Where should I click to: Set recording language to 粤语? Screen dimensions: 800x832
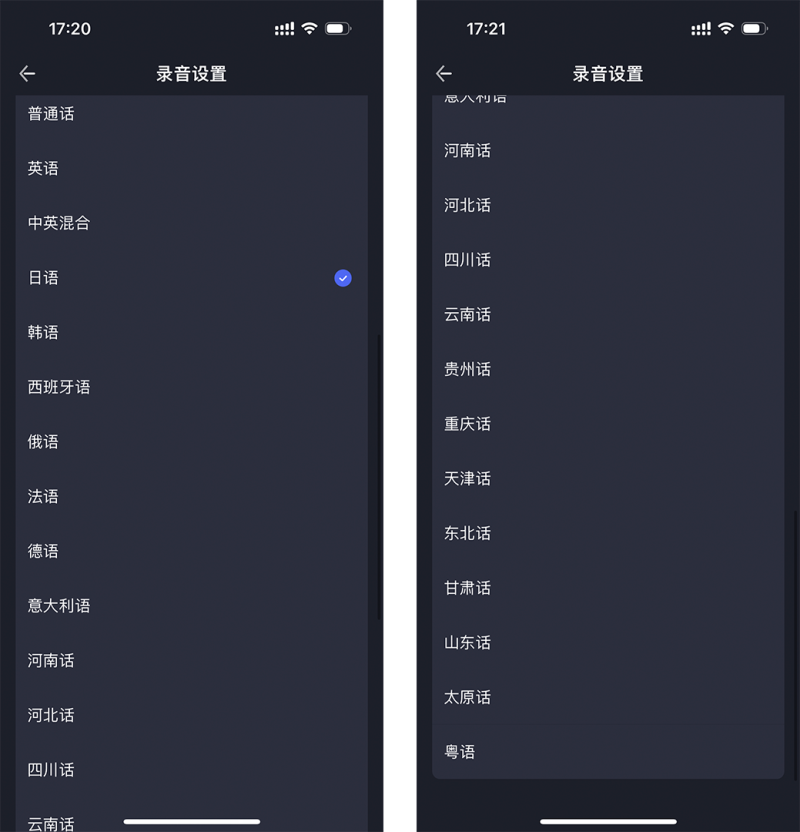460,752
